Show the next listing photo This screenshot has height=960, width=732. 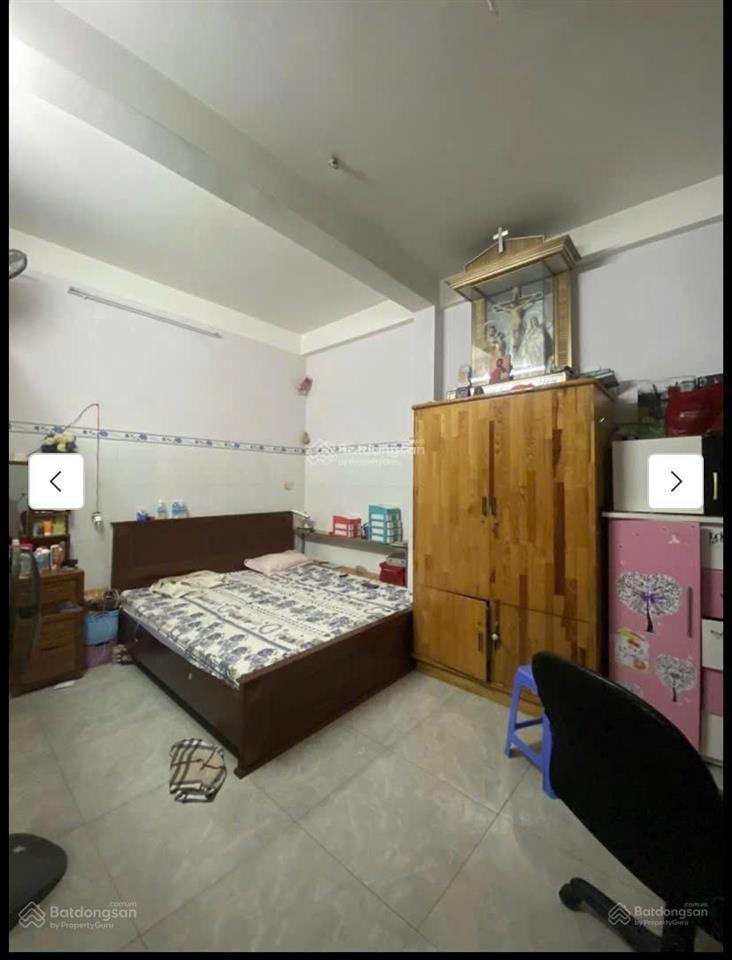tap(675, 482)
